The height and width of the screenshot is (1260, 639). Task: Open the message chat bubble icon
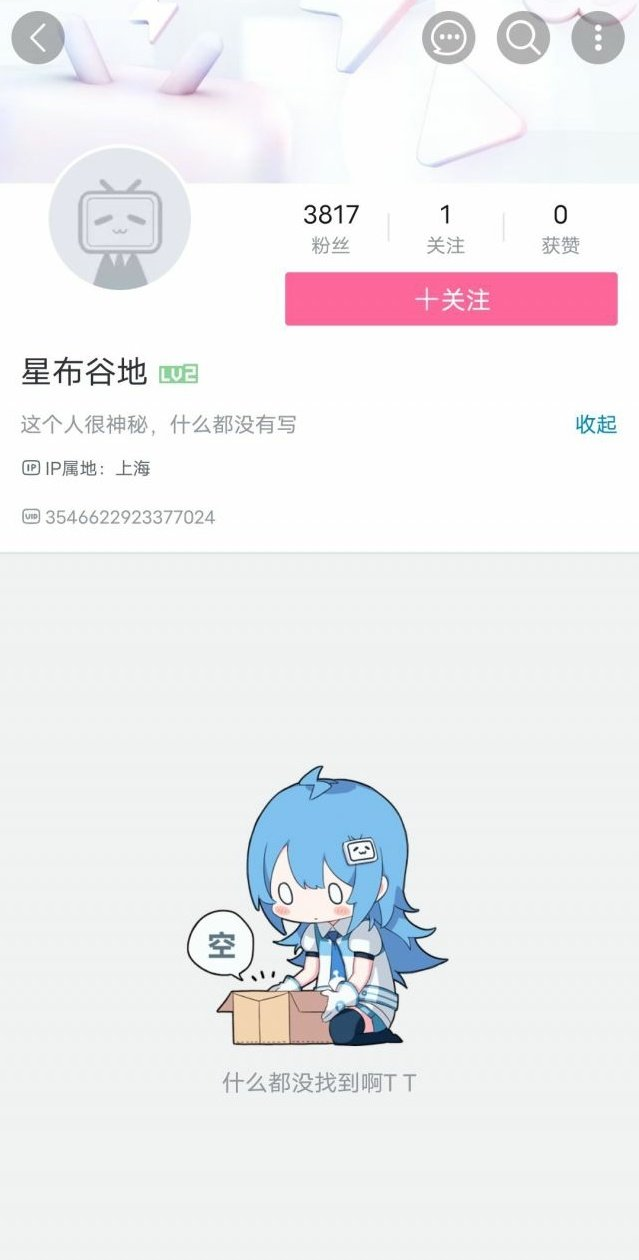pyautogui.click(x=448, y=38)
